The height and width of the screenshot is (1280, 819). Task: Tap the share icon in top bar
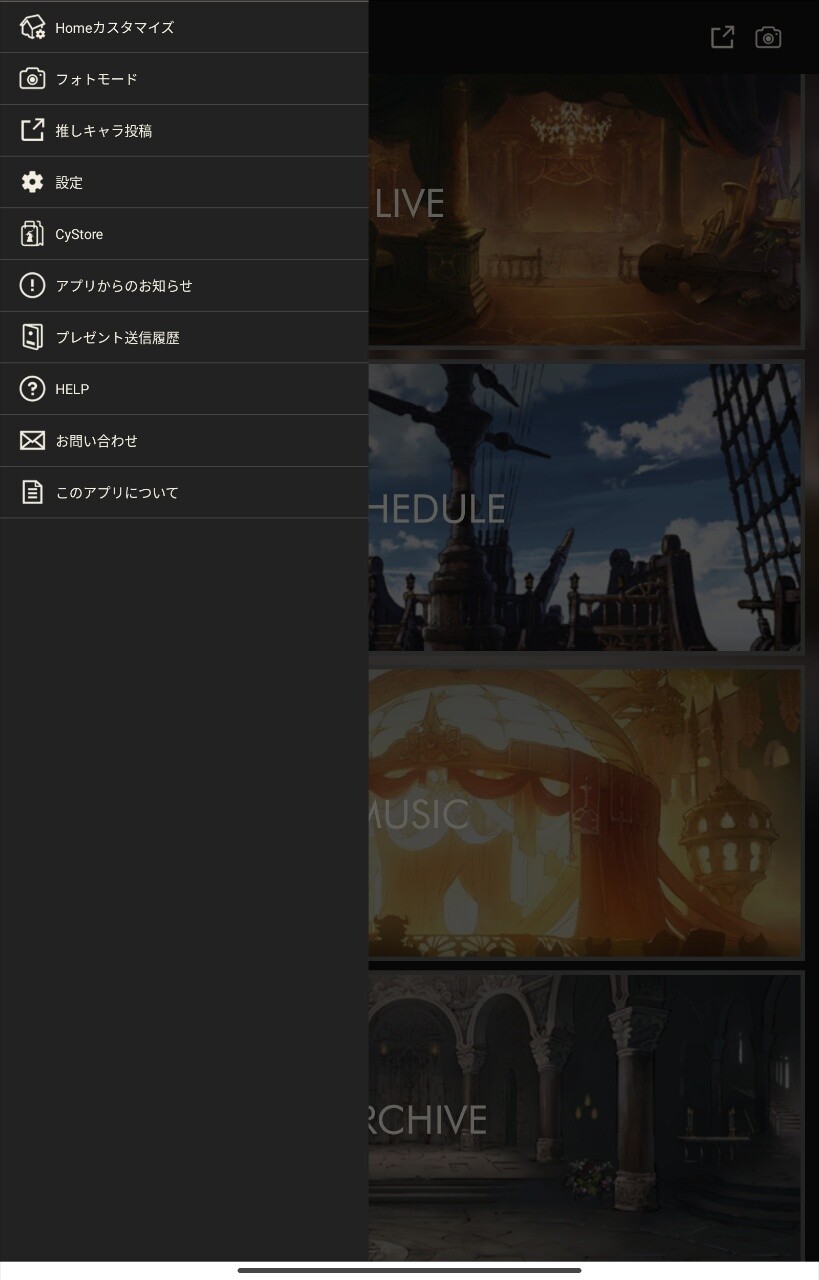(722, 38)
